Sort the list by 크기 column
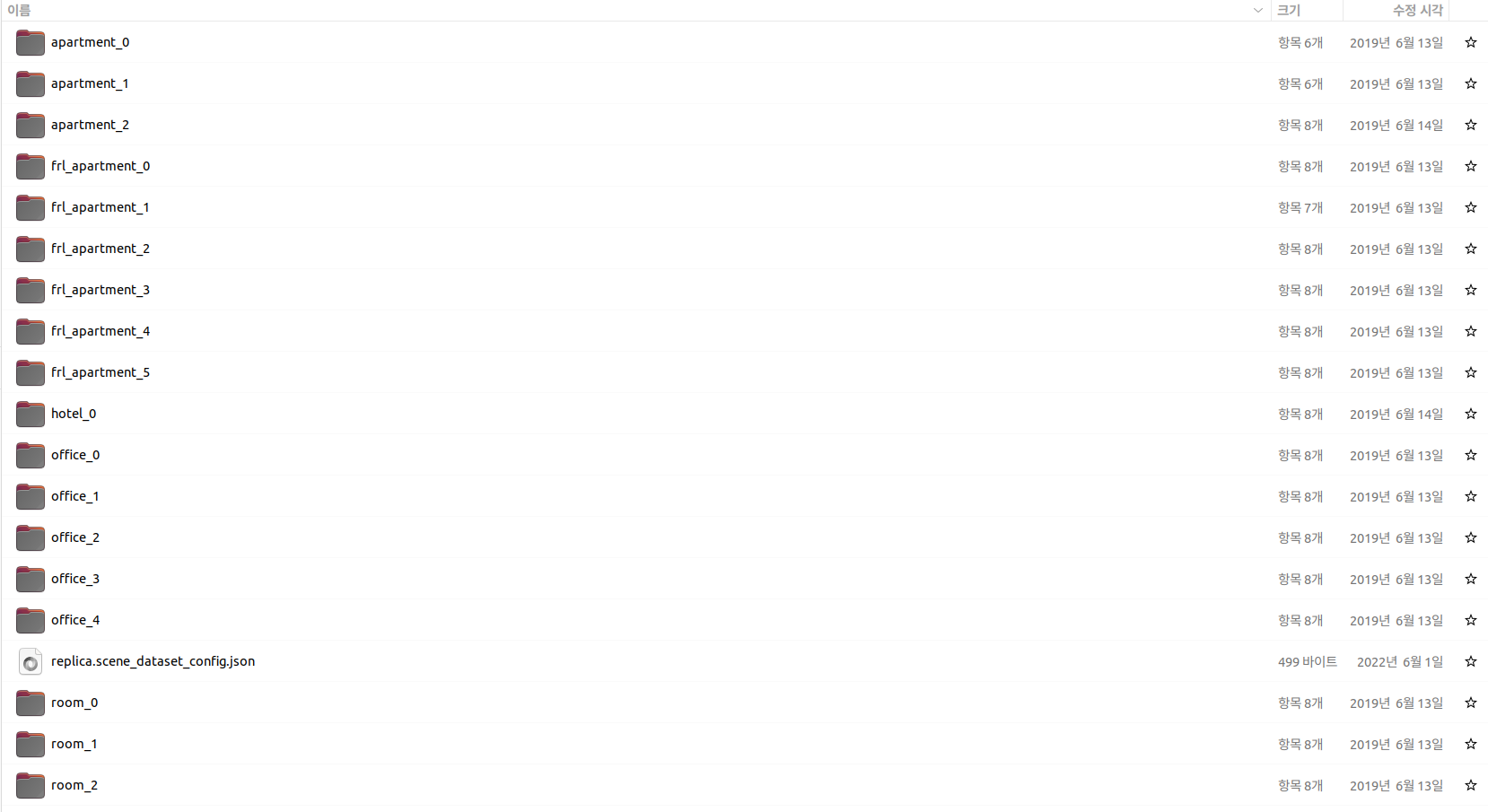Screen dimensions: 1488x812 (1289, 10)
